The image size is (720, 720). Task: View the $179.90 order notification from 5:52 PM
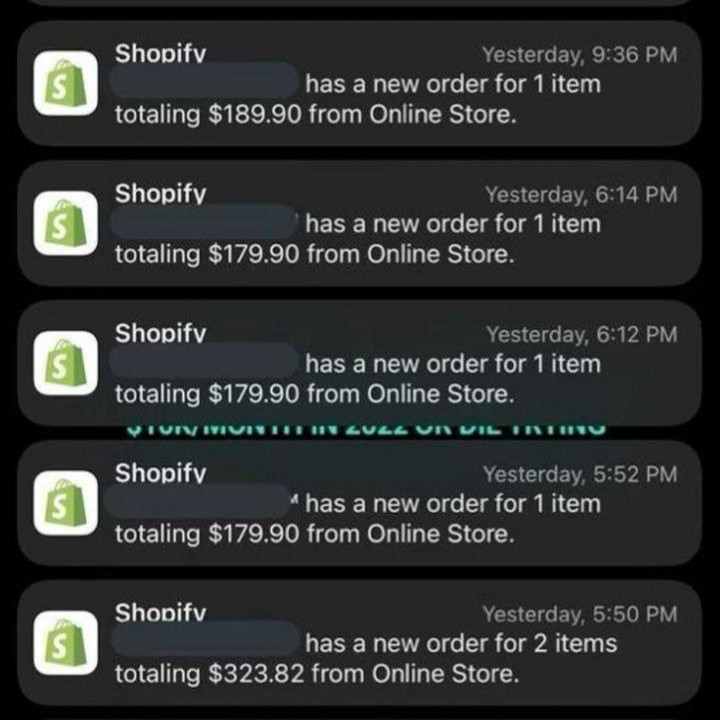pyautogui.click(x=360, y=504)
